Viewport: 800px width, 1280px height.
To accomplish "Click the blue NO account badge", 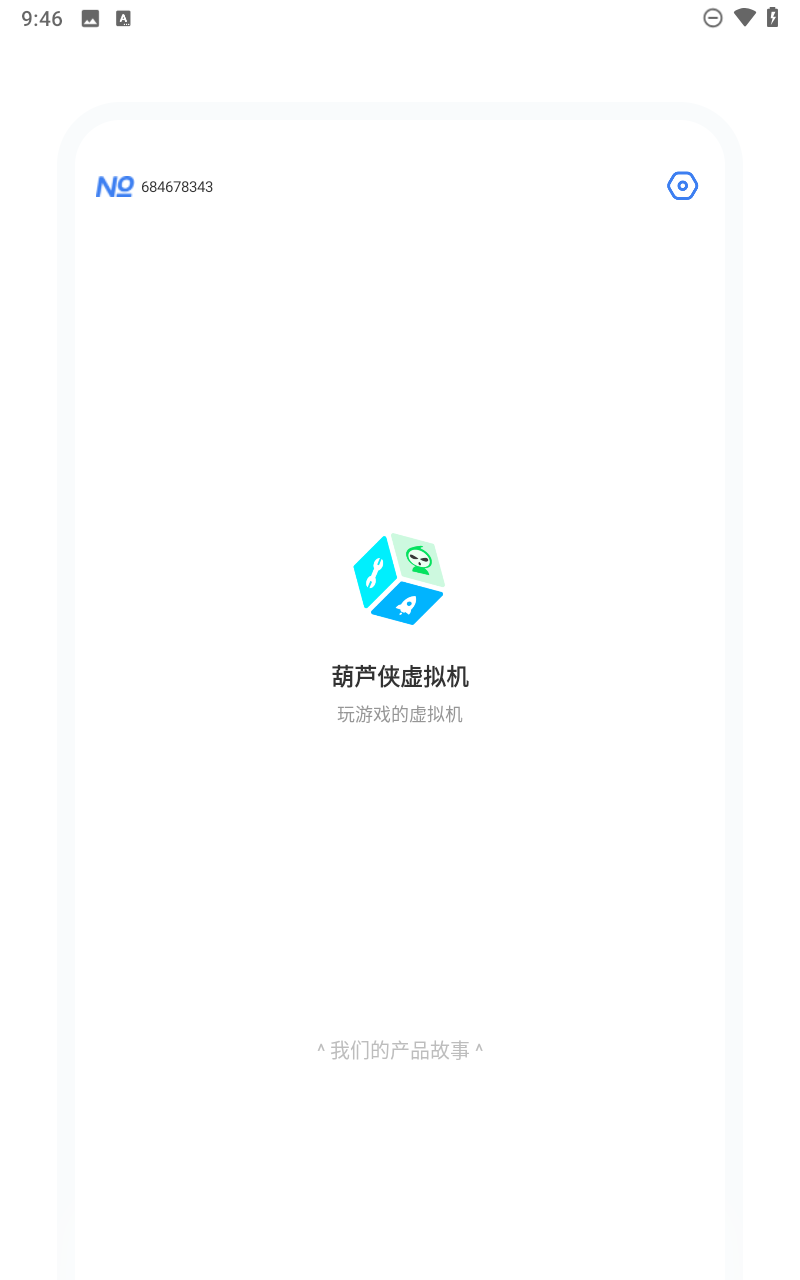I will pos(115,186).
